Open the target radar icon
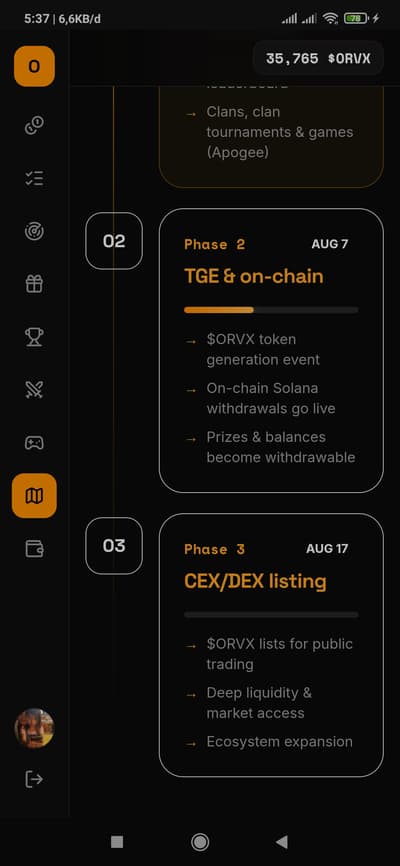The image size is (400, 866). [x=34, y=231]
